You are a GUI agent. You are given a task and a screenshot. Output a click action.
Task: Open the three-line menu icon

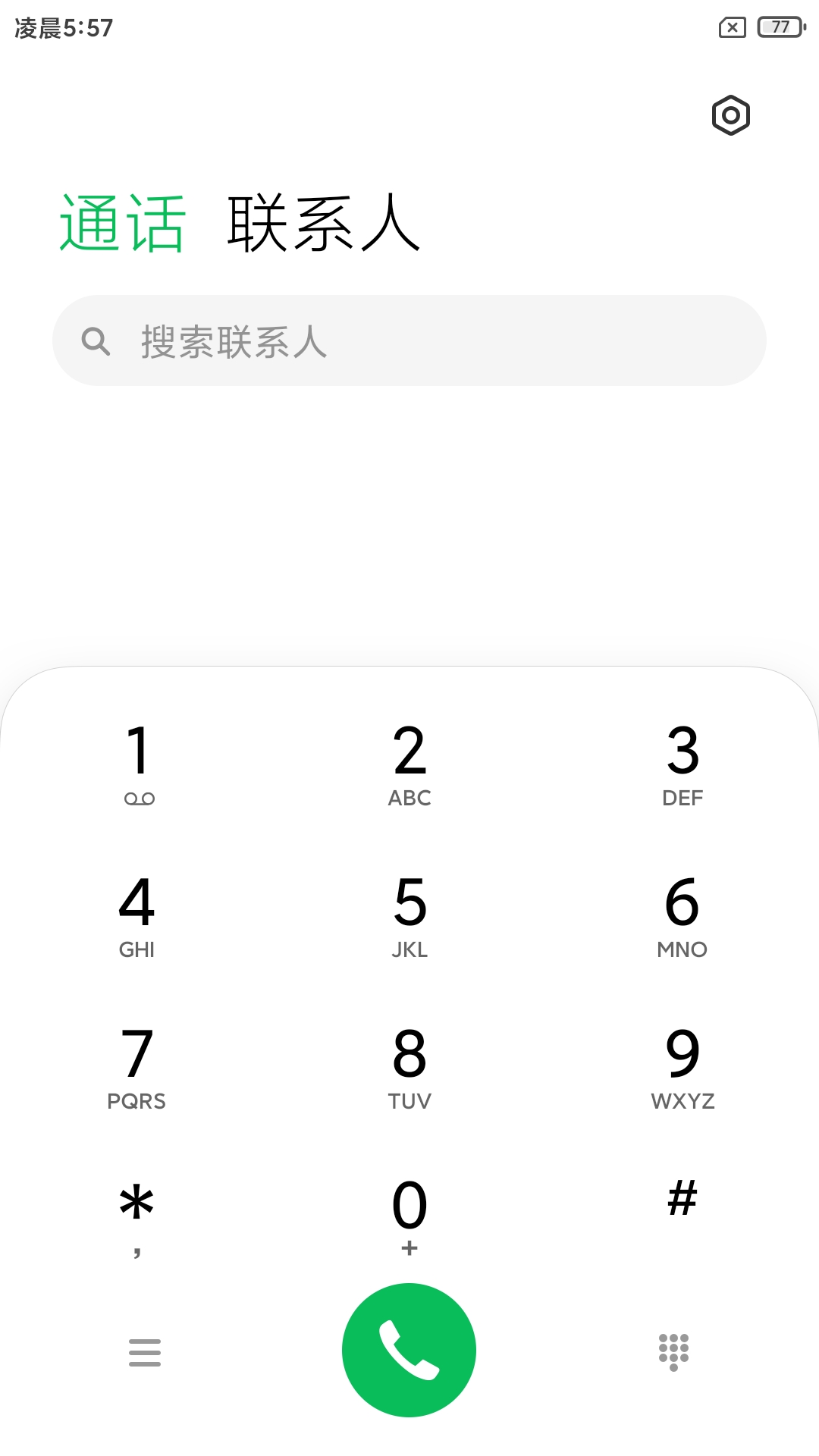pyautogui.click(x=145, y=1352)
